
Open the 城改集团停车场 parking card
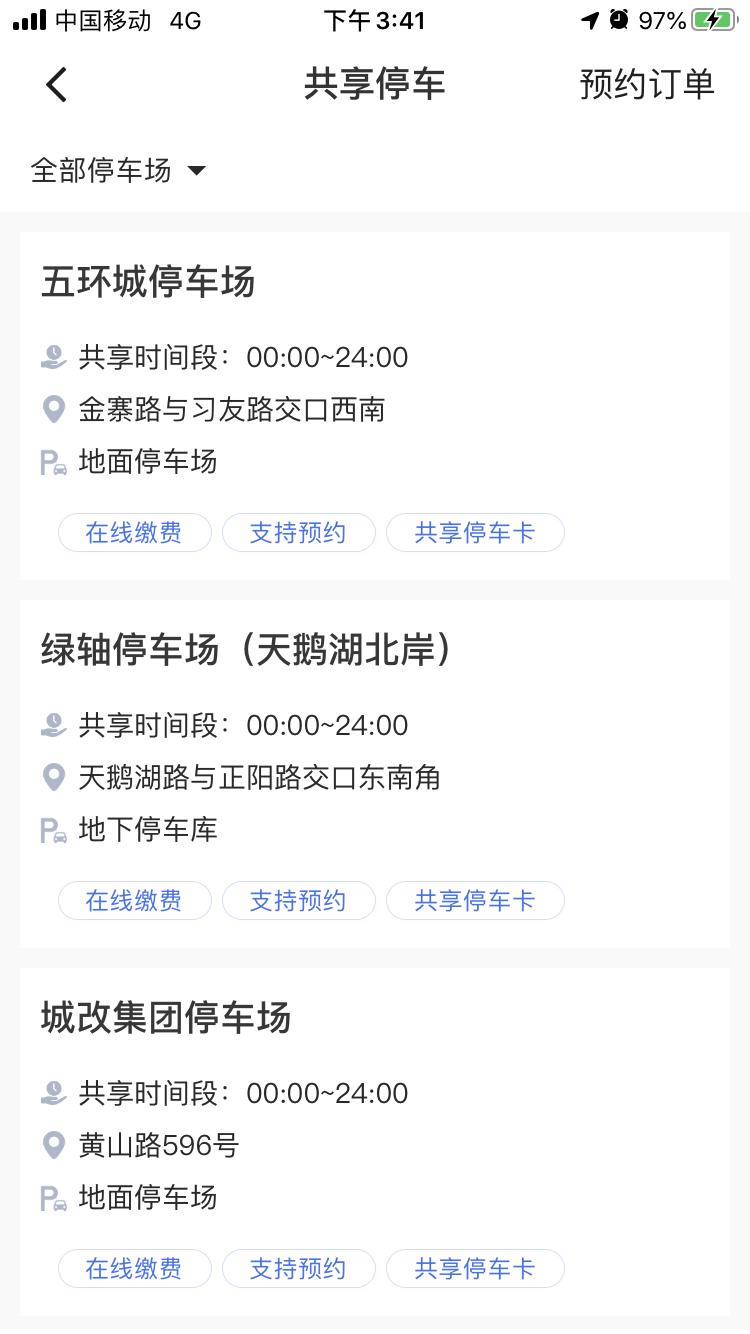[x=374, y=1141]
